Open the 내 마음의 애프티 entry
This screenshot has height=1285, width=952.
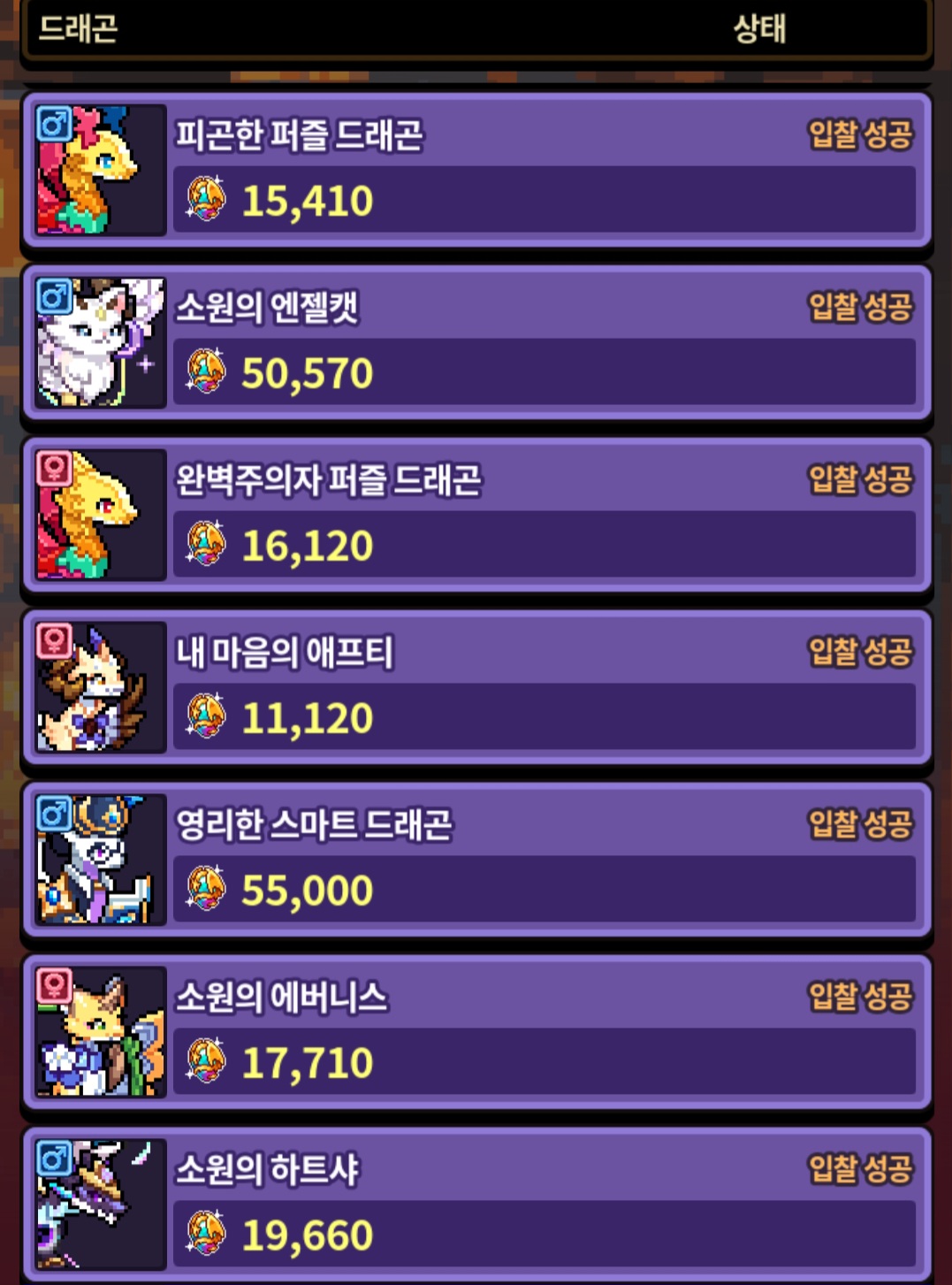click(477, 687)
